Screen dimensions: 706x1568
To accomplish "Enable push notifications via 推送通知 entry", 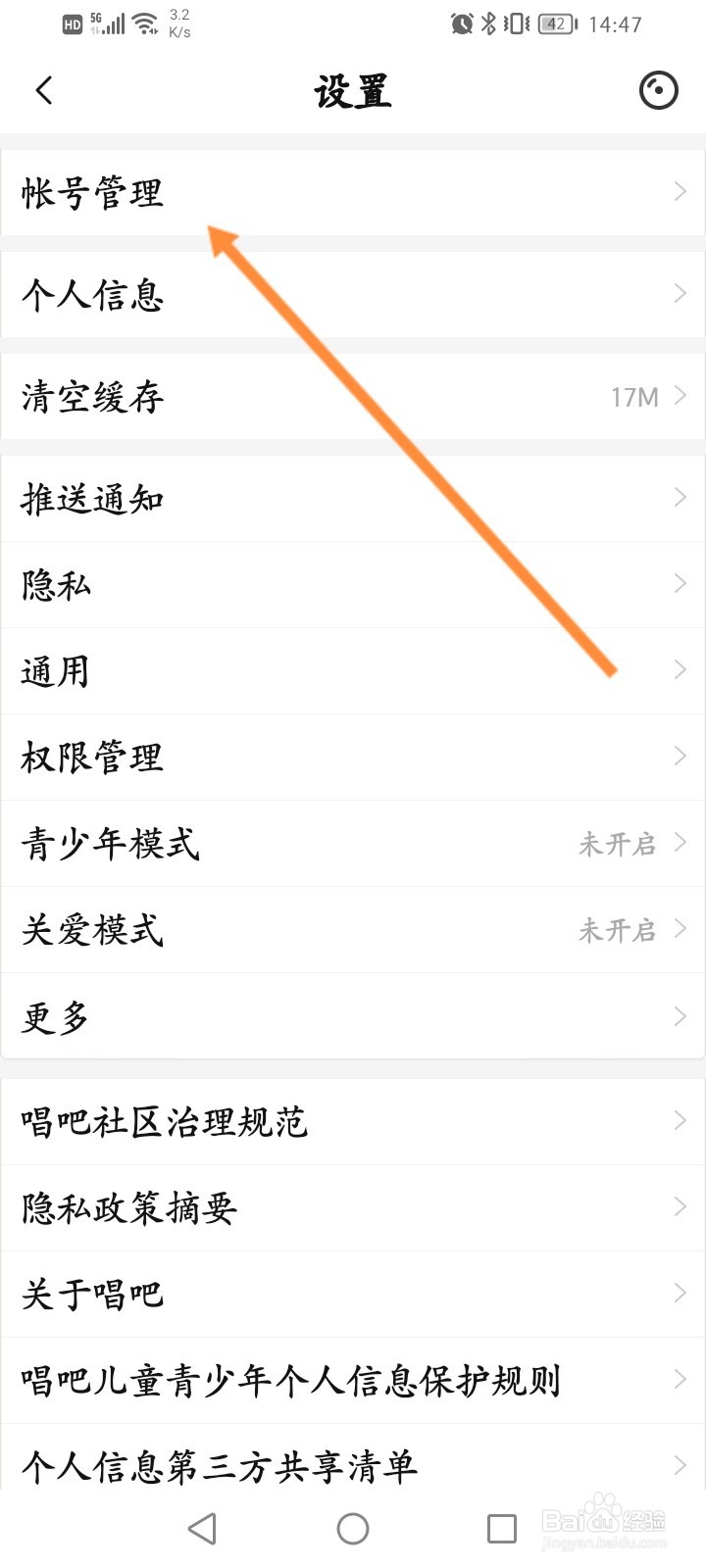I will point(353,497).
